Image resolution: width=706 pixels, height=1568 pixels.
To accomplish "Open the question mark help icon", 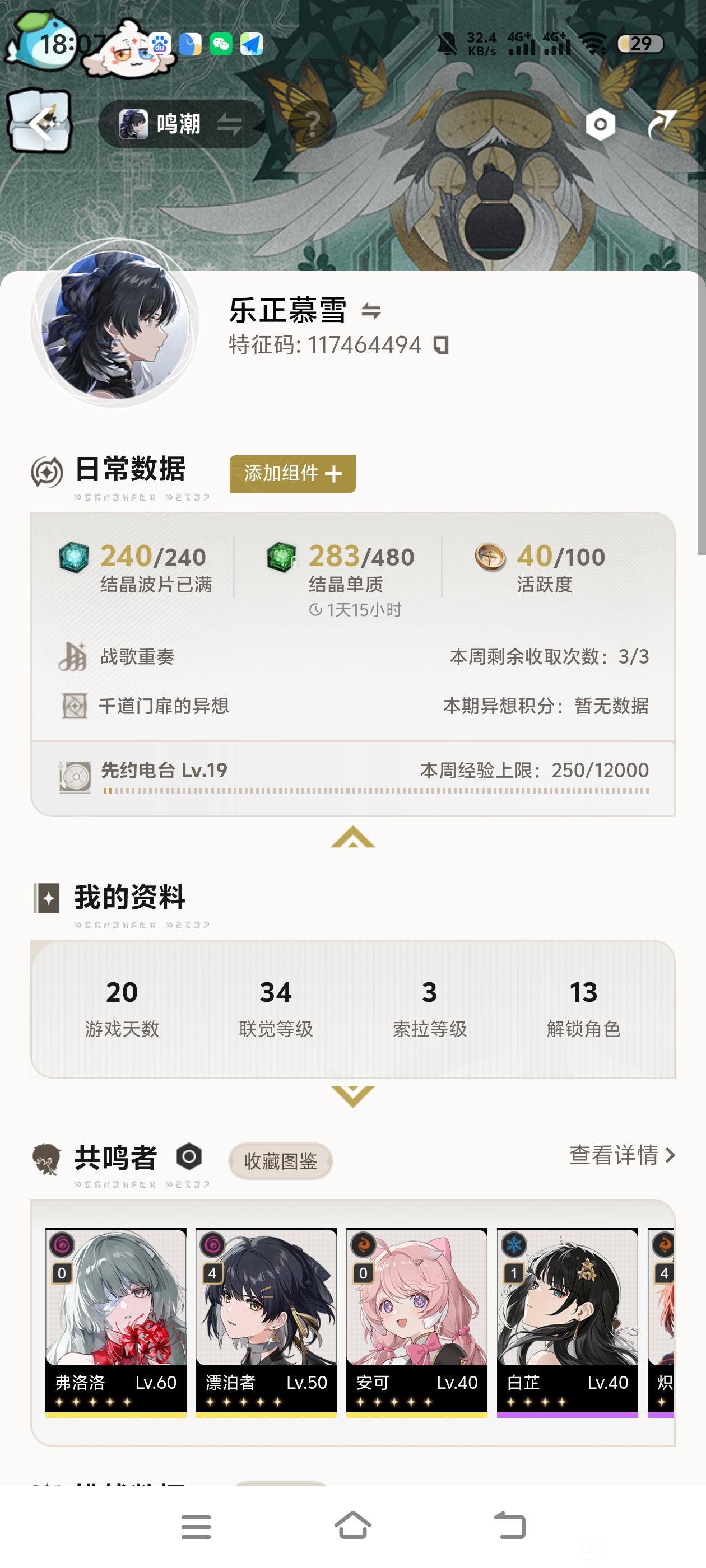I will click(x=312, y=124).
